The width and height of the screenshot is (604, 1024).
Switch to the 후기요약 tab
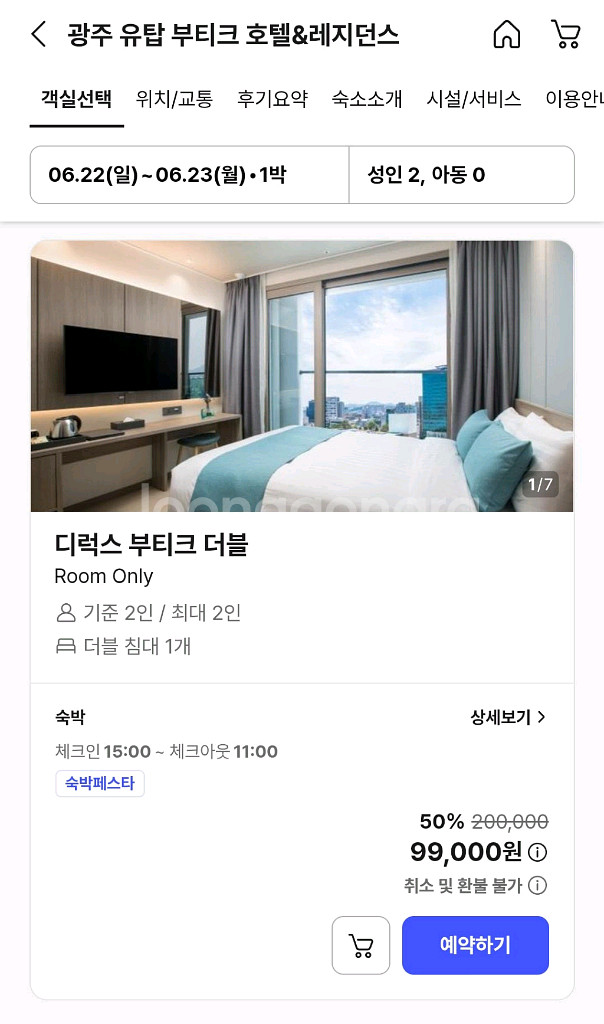[x=272, y=98]
